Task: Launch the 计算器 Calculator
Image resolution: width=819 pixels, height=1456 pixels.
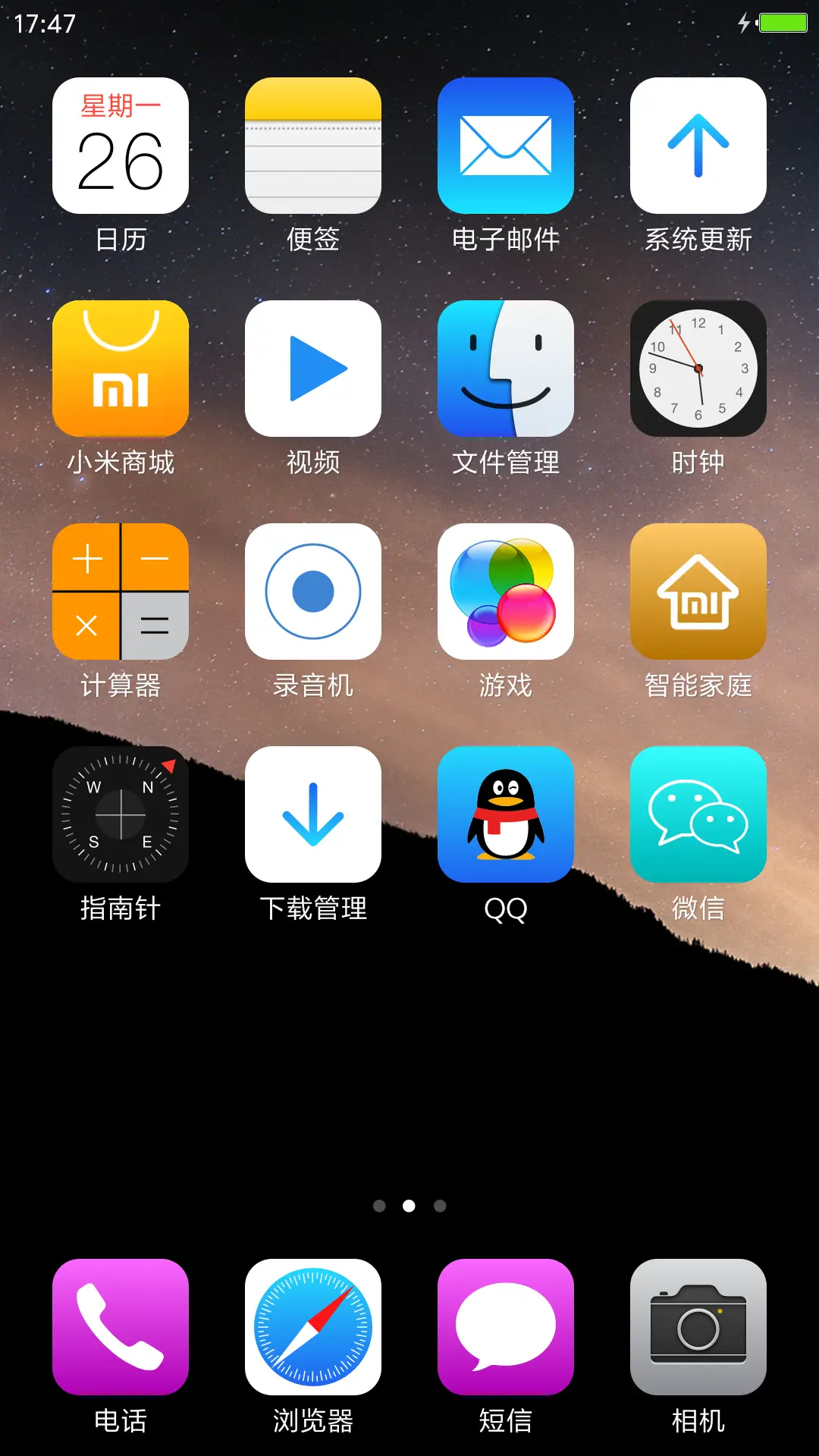Action: (x=120, y=591)
